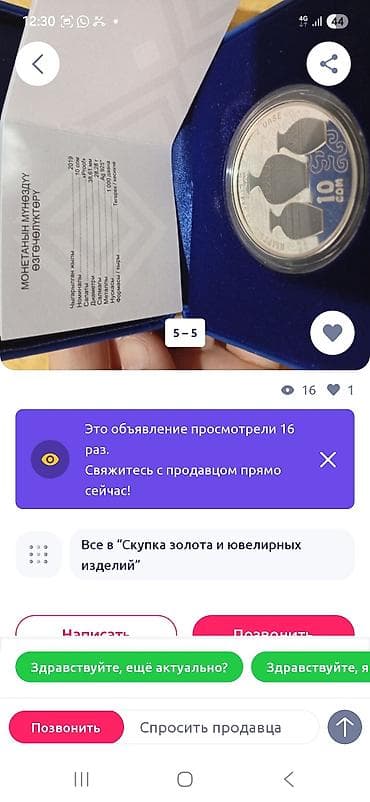Viewport: 370px width, 802px height.
Task: Open all in "Скупка золота и ювелирных изделий"
Action: click(x=212, y=555)
